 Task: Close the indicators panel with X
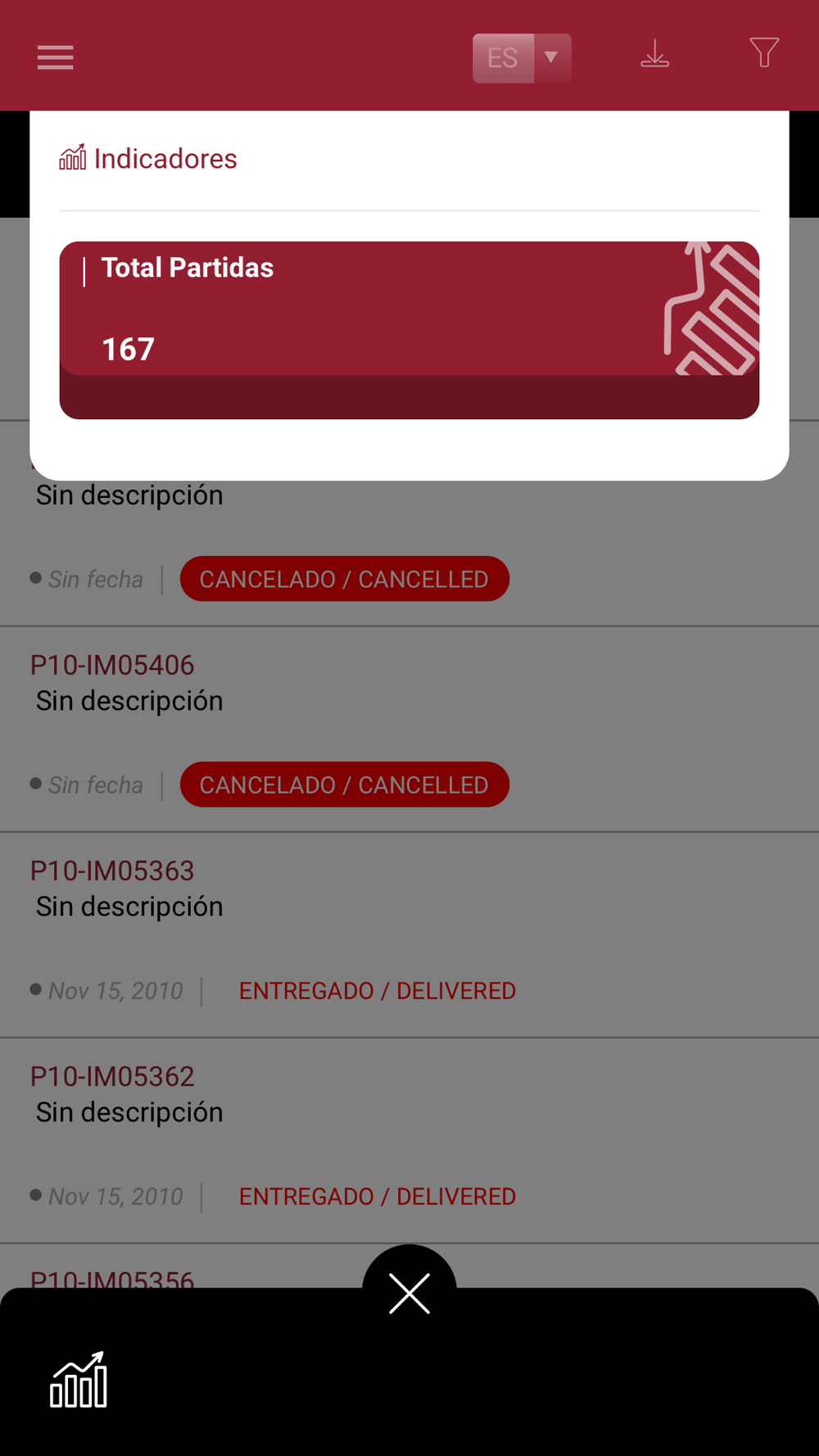pos(409,1294)
